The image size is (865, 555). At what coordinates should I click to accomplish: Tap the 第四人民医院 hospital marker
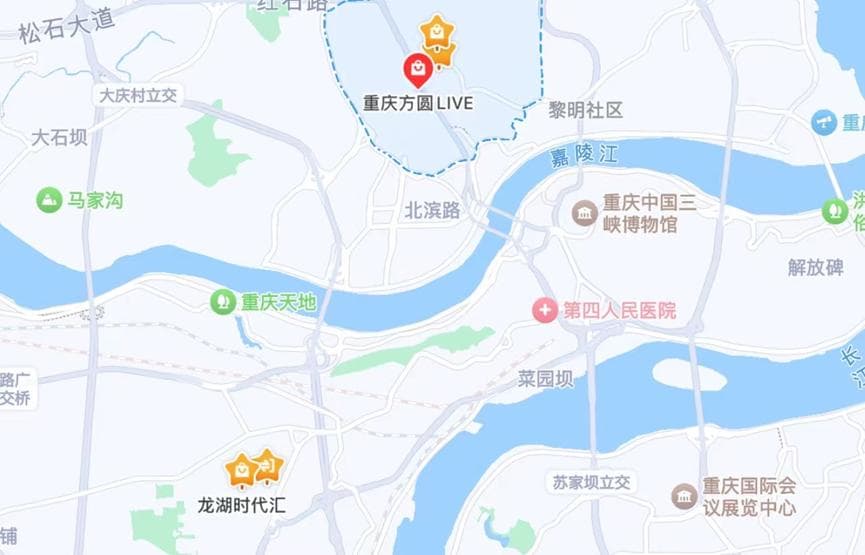[545, 311]
